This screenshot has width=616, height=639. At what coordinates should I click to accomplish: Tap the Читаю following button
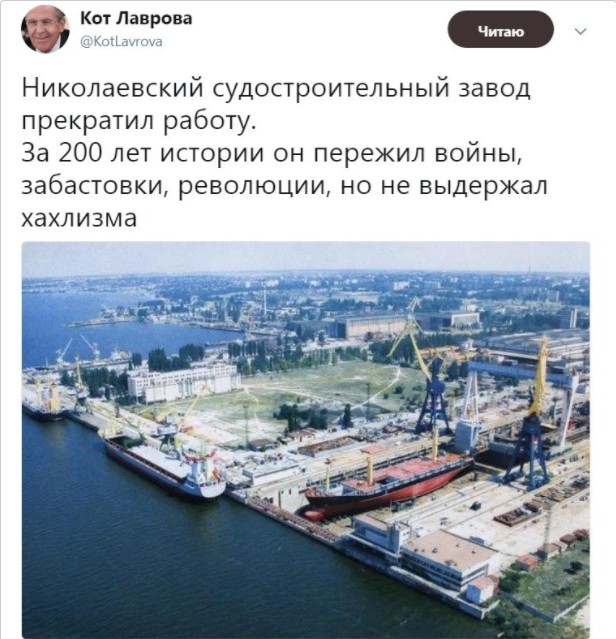click(x=501, y=31)
